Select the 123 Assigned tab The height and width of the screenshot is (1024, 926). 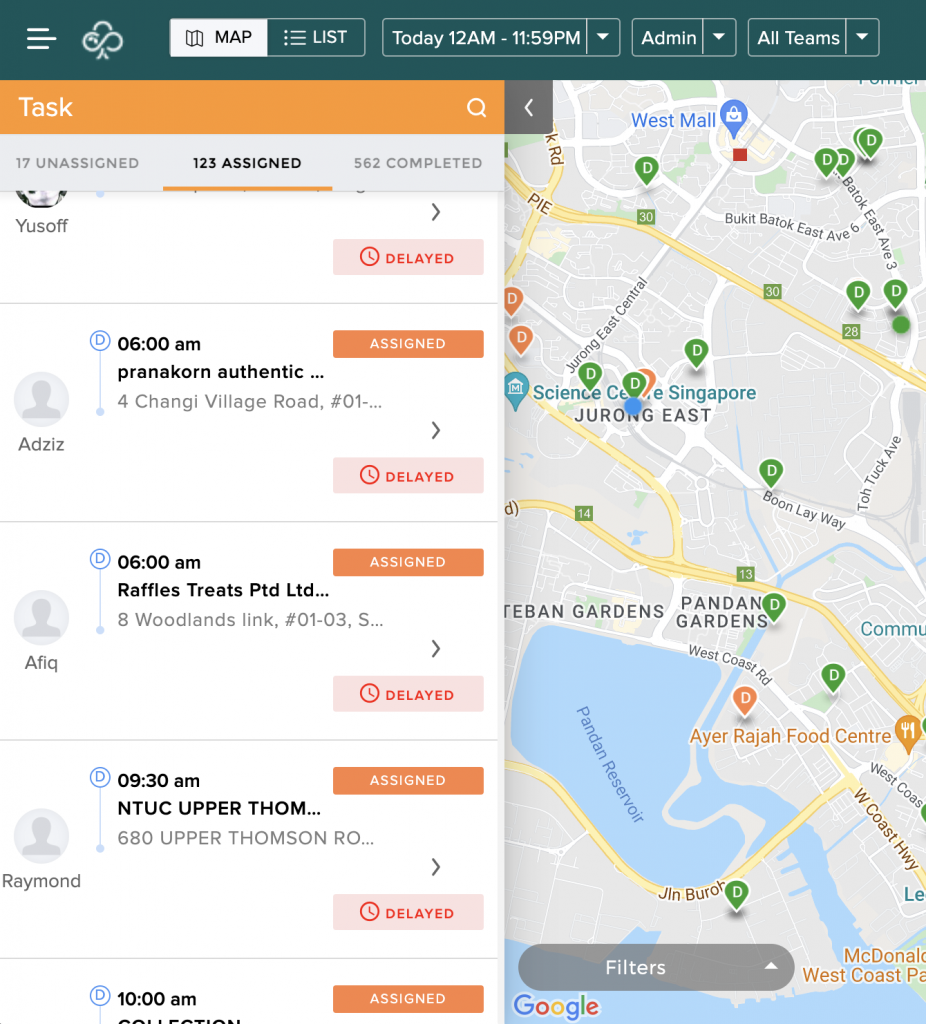(247, 163)
